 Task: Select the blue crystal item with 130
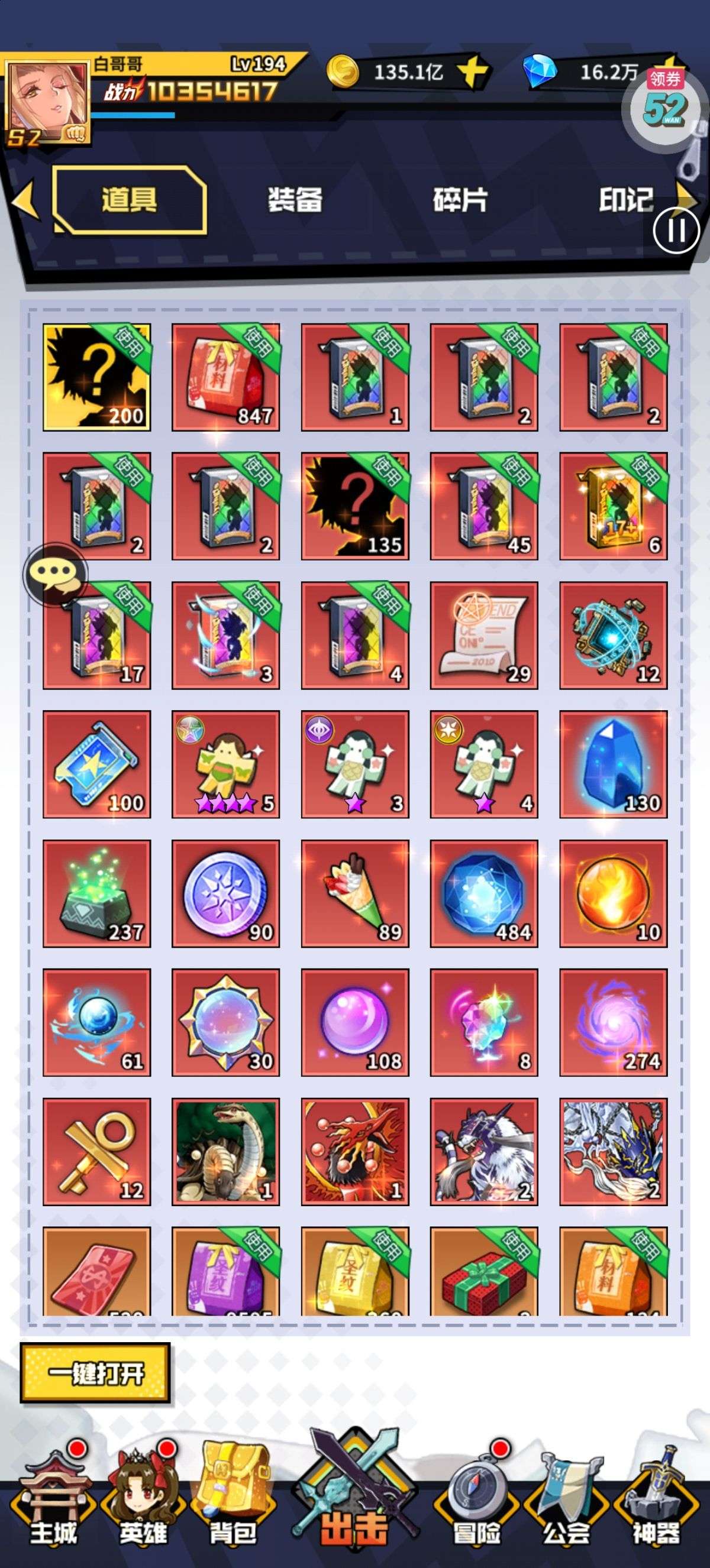(x=613, y=764)
